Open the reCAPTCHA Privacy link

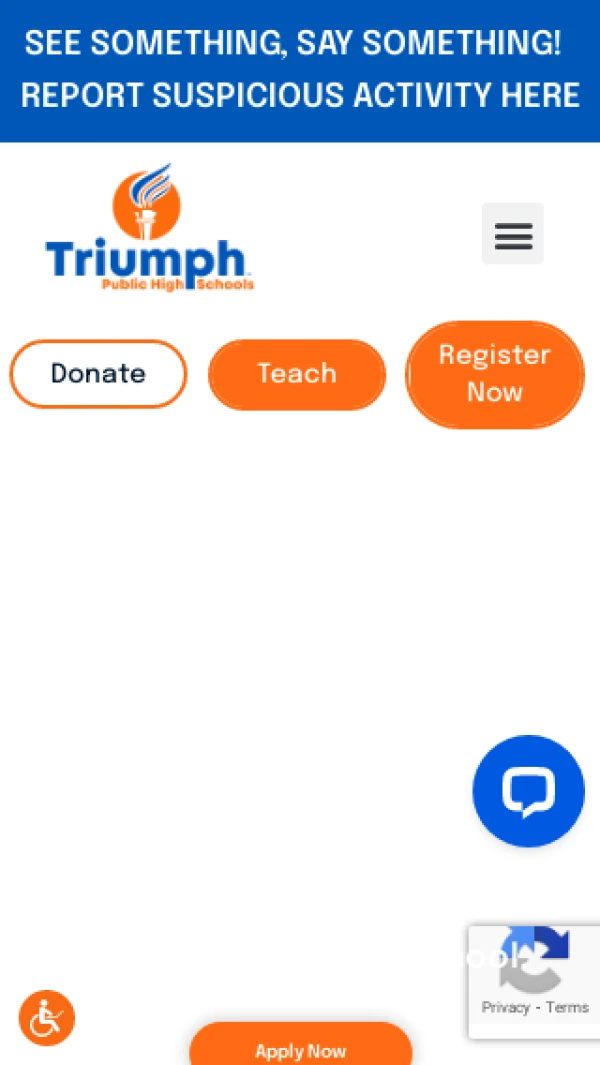pos(505,1007)
